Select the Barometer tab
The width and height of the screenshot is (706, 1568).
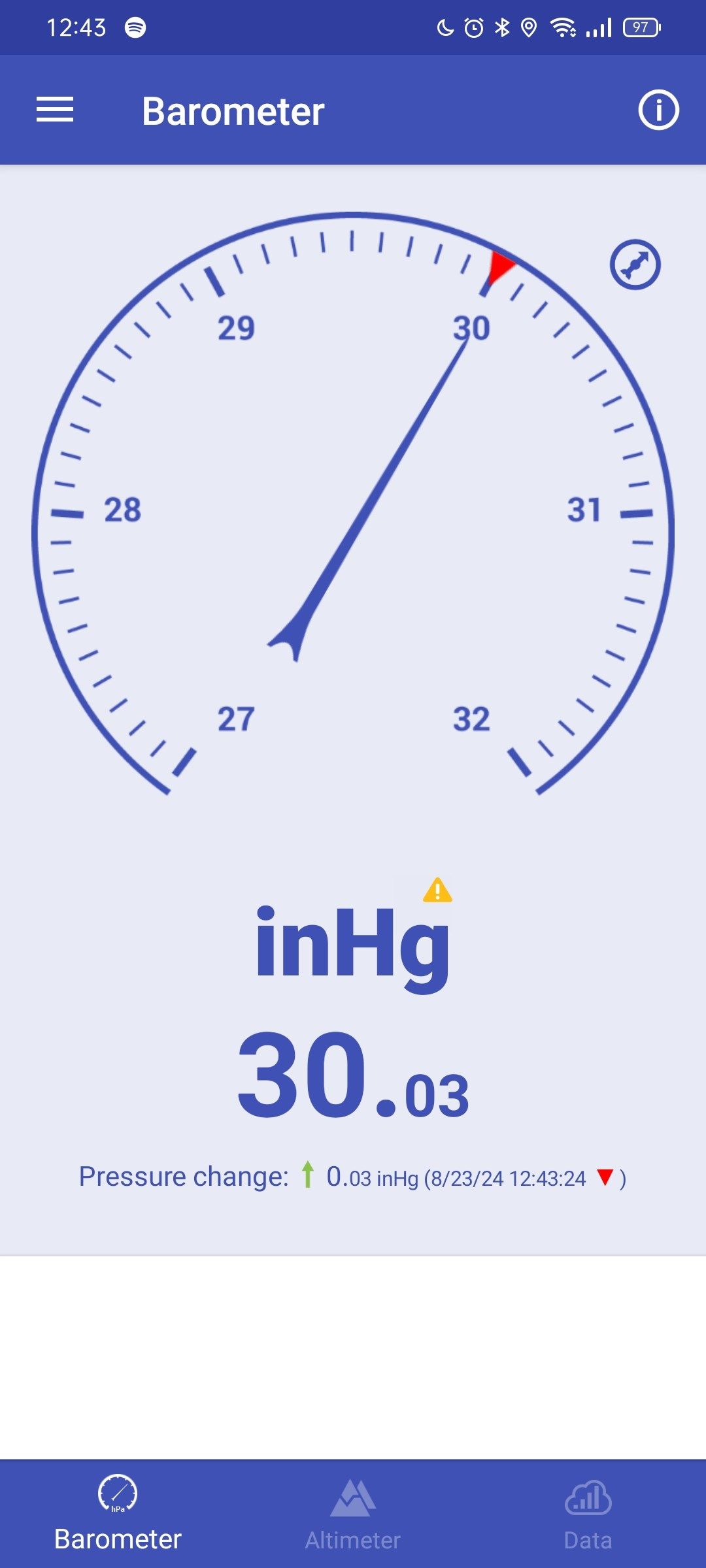(118, 1512)
